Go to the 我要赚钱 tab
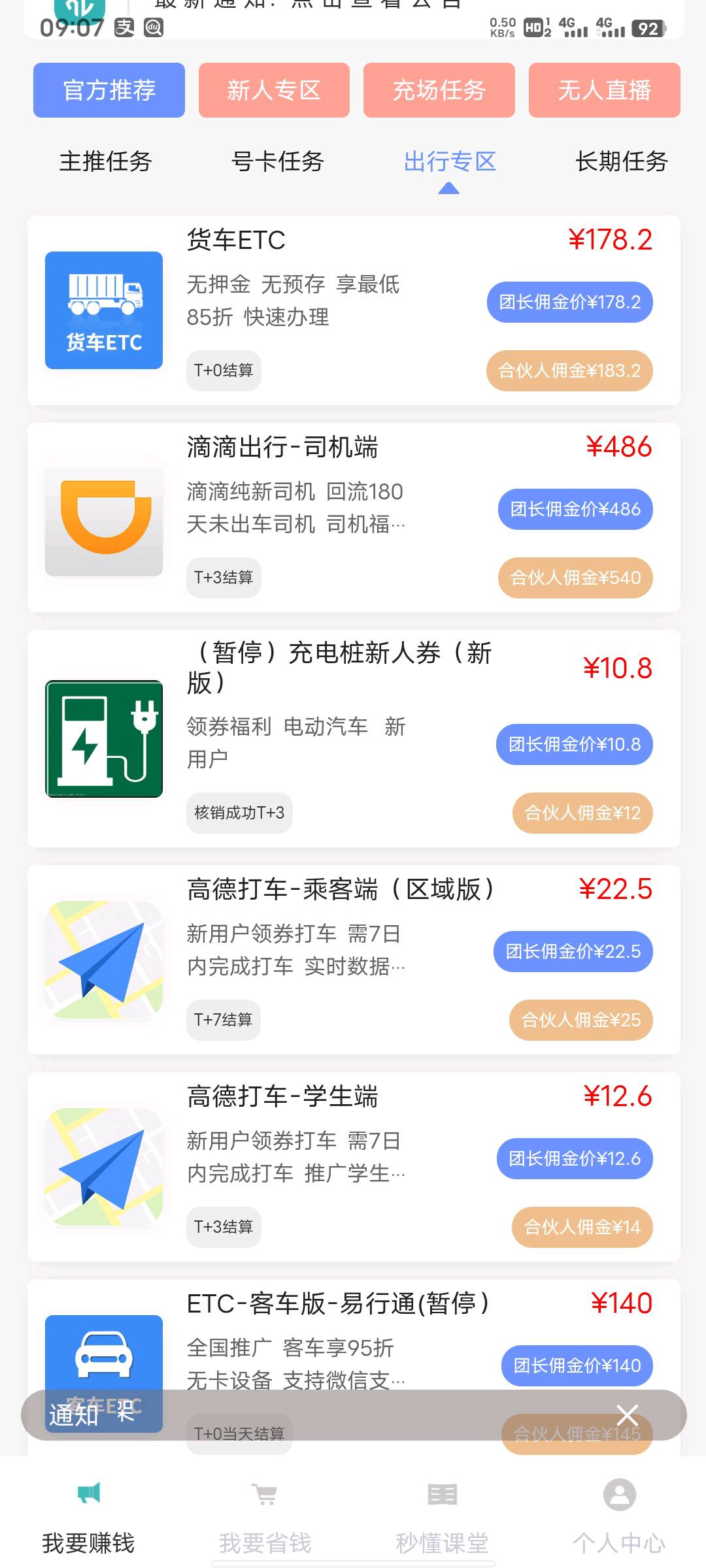This screenshot has width=706, height=1568. [89, 1516]
